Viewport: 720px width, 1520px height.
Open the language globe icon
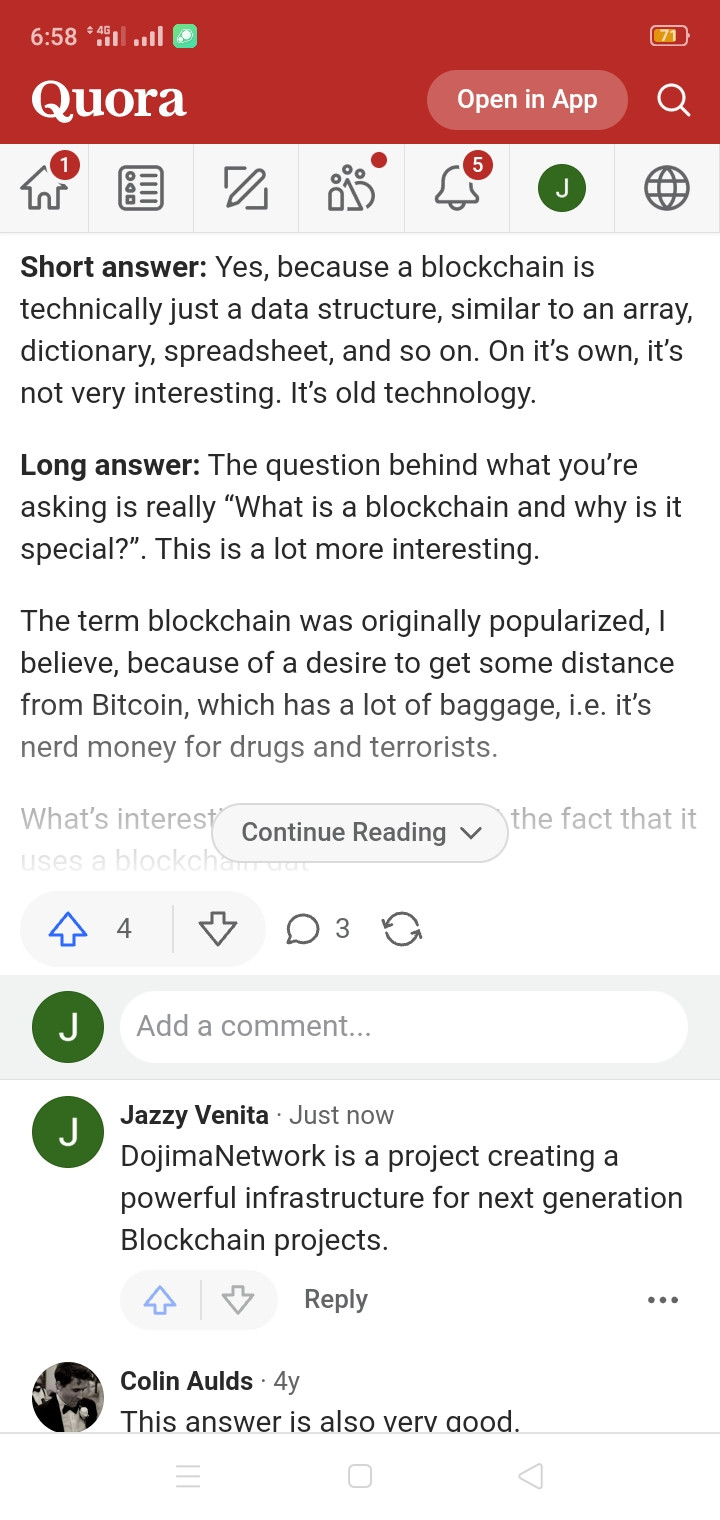click(x=667, y=188)
